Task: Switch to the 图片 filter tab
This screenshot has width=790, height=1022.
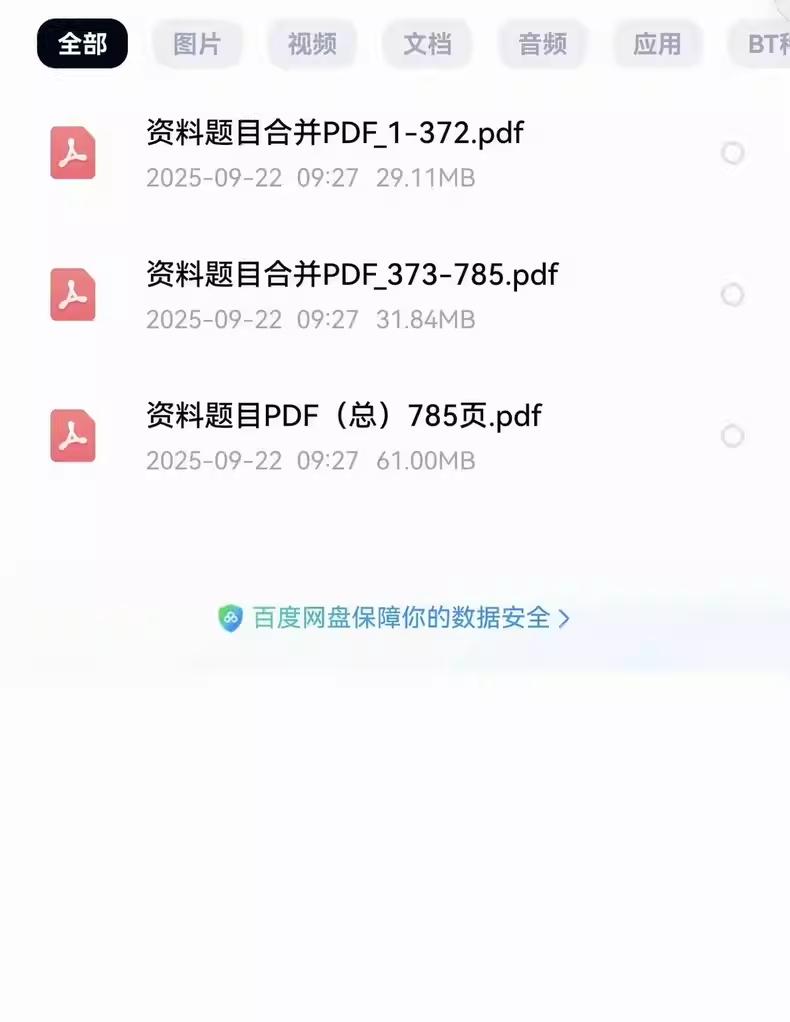Action: coord(197,44)
